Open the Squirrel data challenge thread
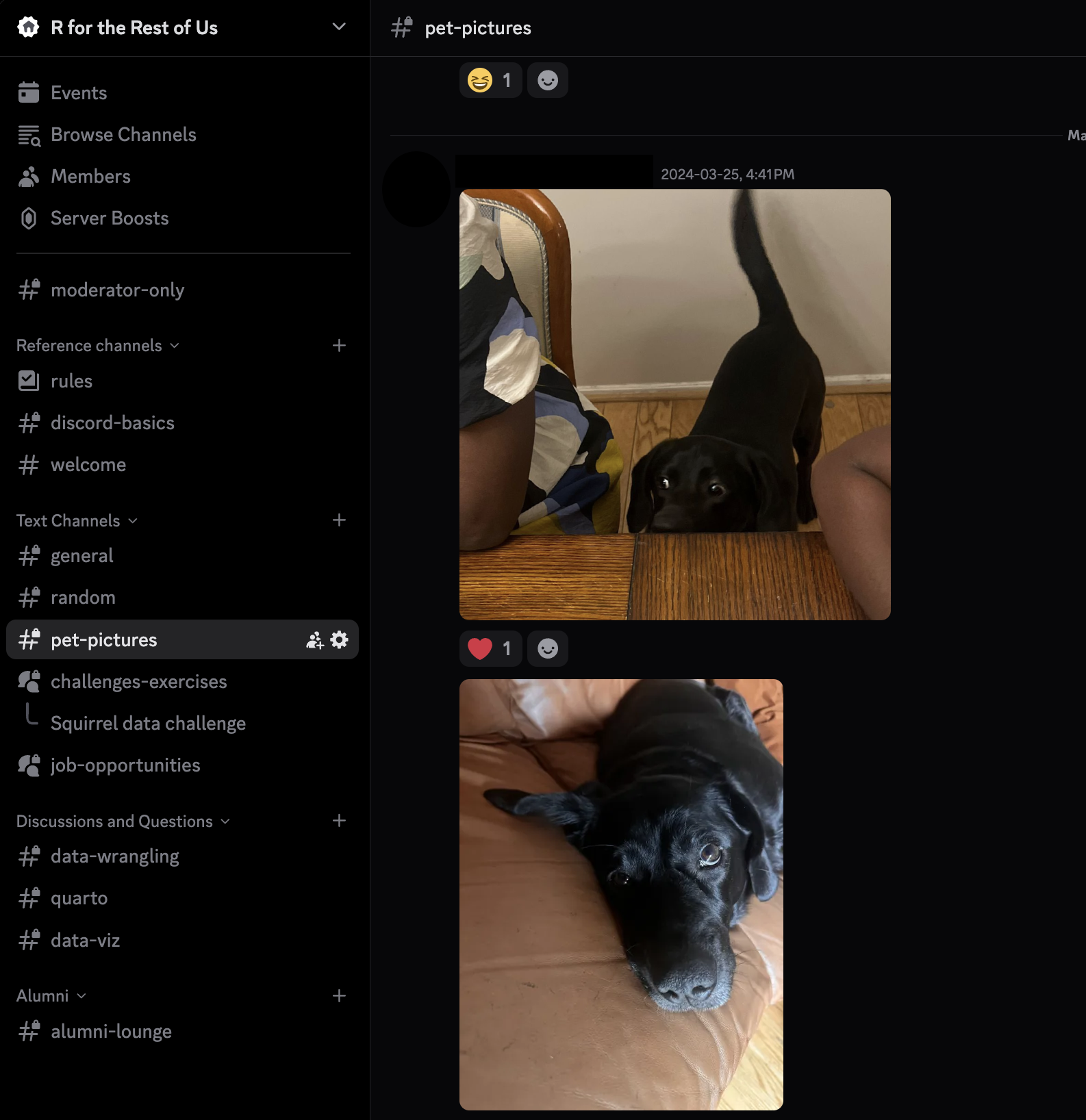This screenshot has width=1086, height=1120. pos(148,724)
